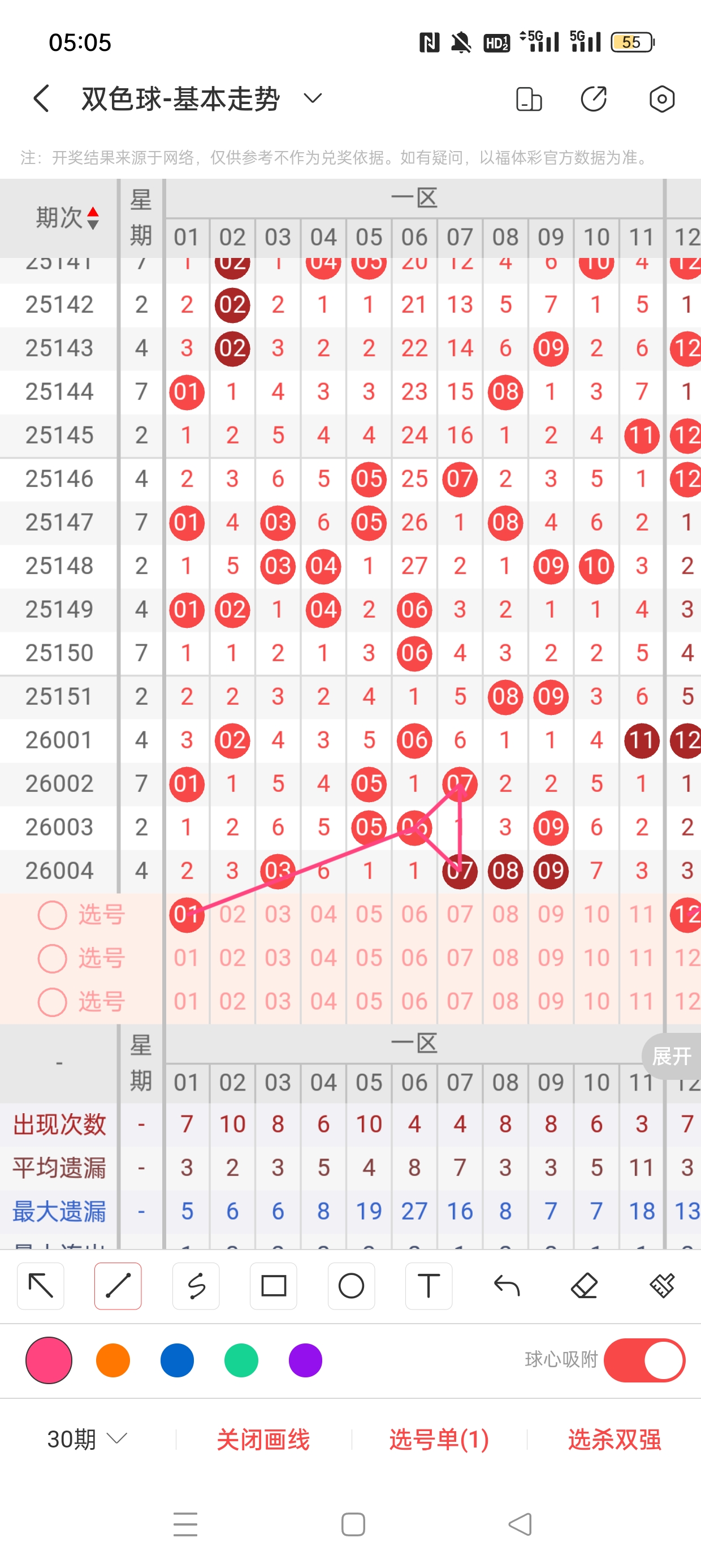Choose the orange drawing color
Screen dimensions: 701x1568
pos(113,1360)
